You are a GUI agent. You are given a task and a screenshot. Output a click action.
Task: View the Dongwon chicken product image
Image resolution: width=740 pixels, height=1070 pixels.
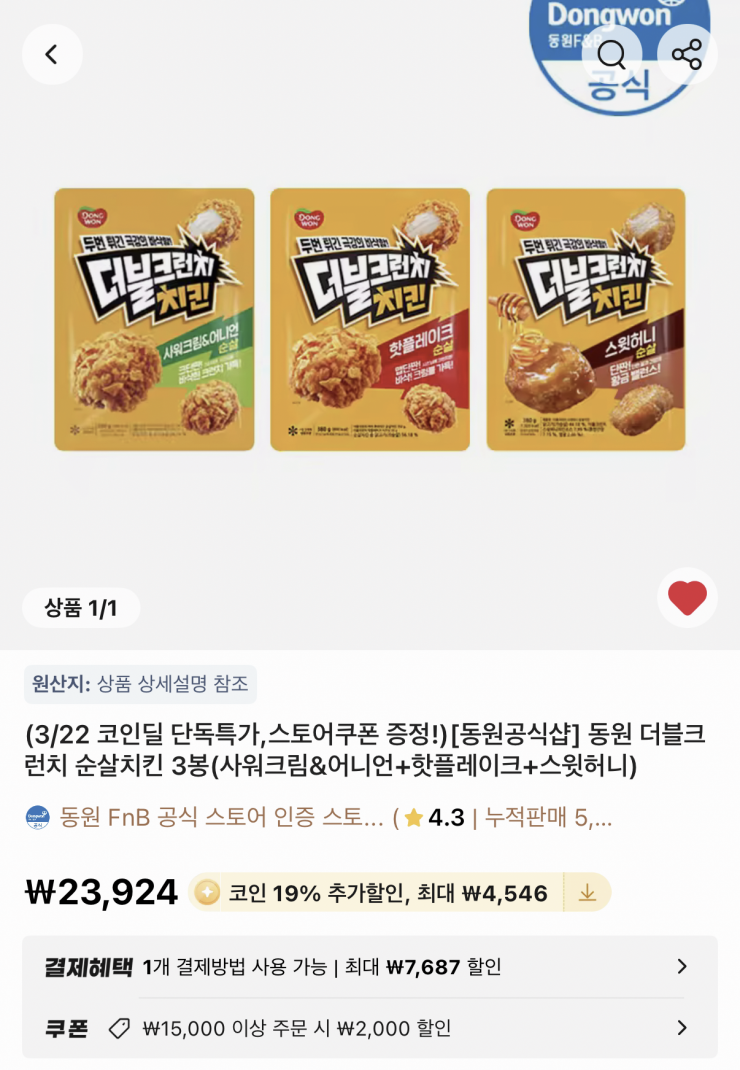pos(370,320)
